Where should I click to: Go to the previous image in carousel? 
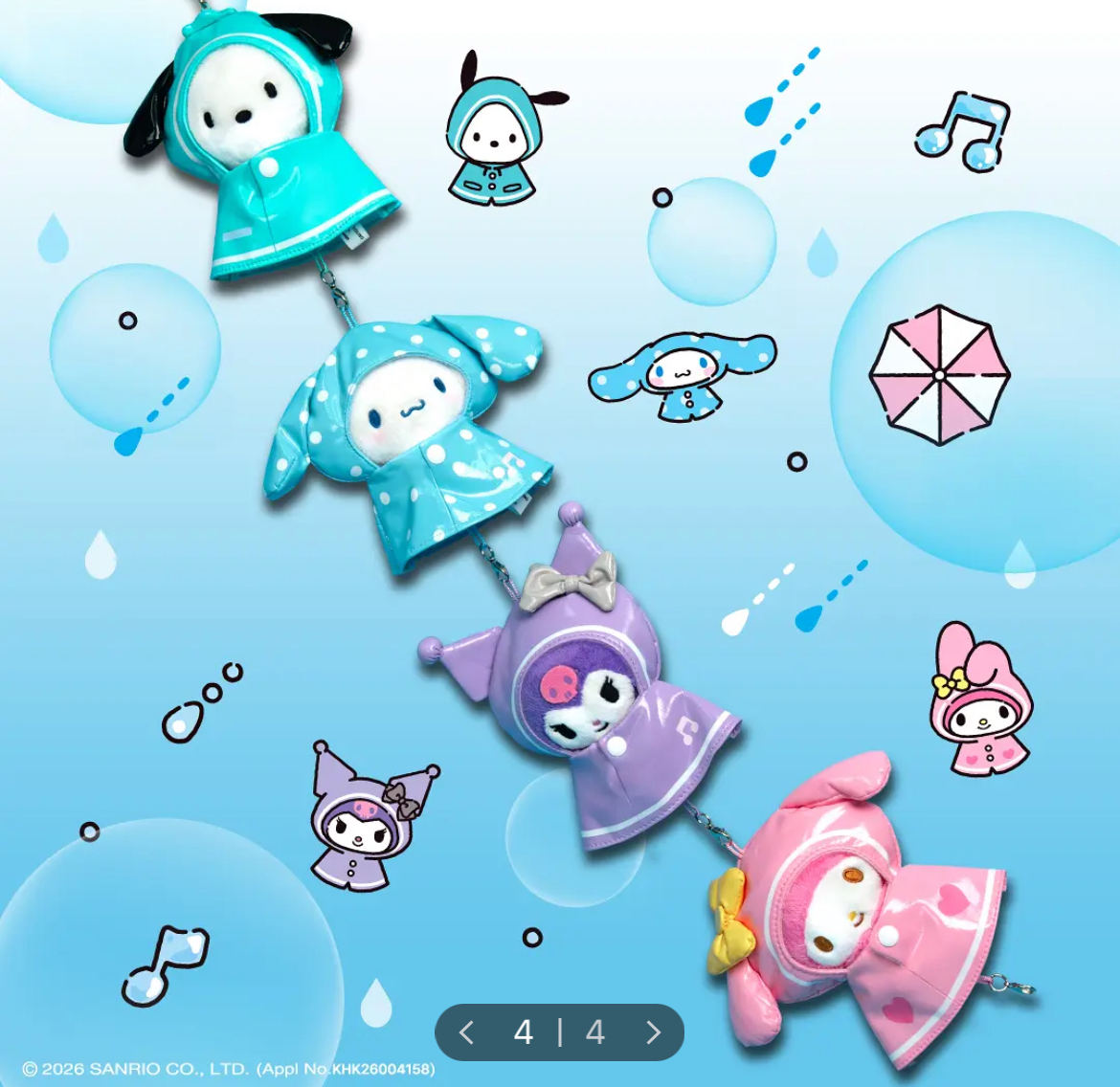click(x=466, y=1032)
